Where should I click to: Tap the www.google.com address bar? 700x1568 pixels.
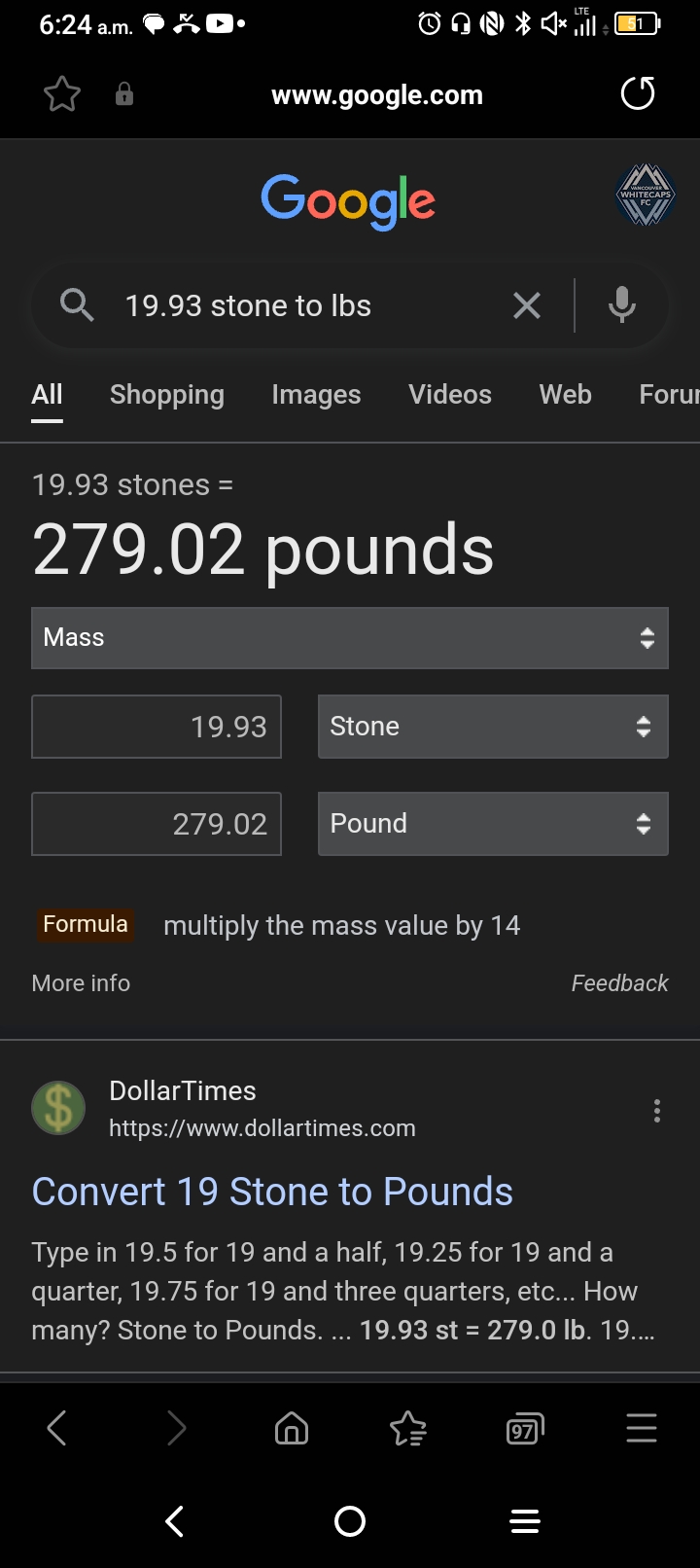[377, 95]
